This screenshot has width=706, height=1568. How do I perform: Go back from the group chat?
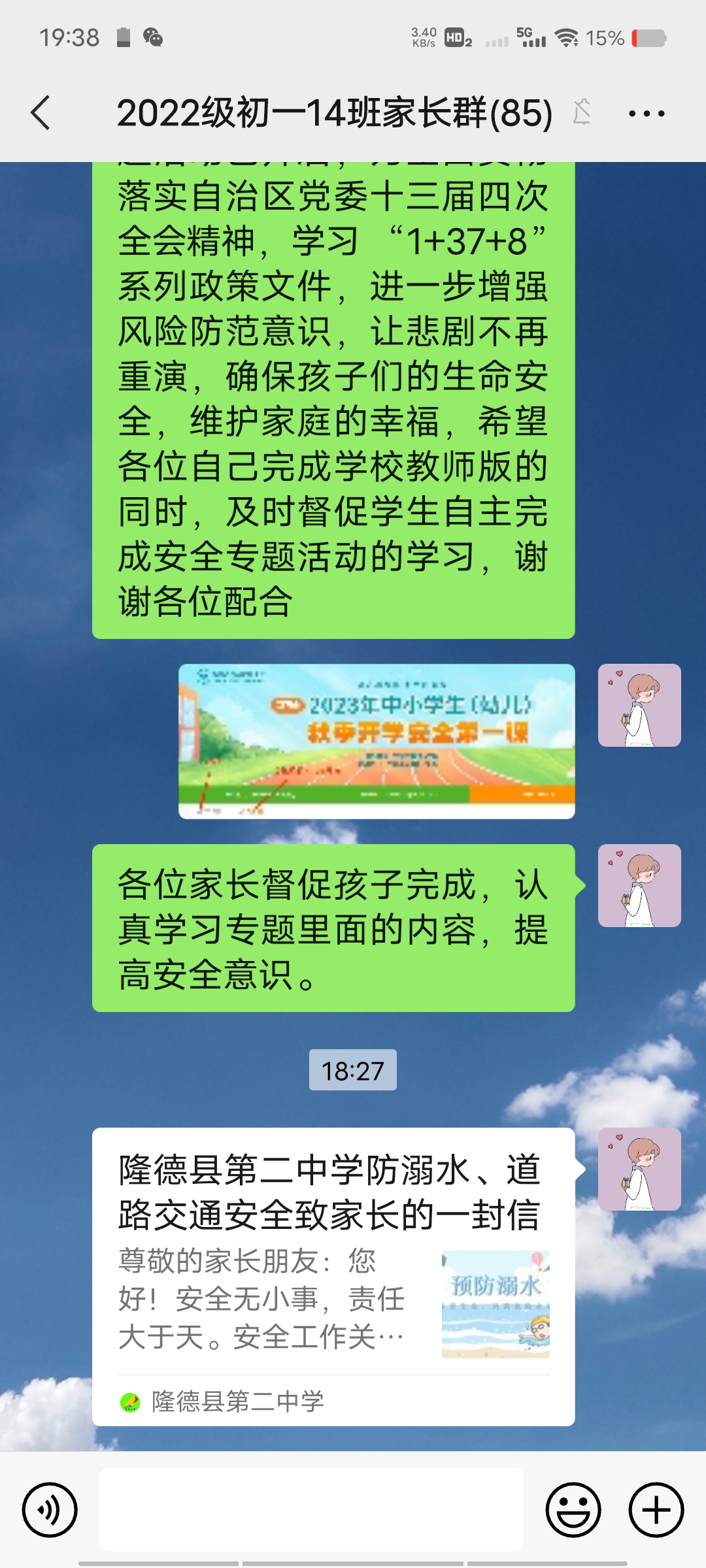pyautogui.click(x=41, y=113)
